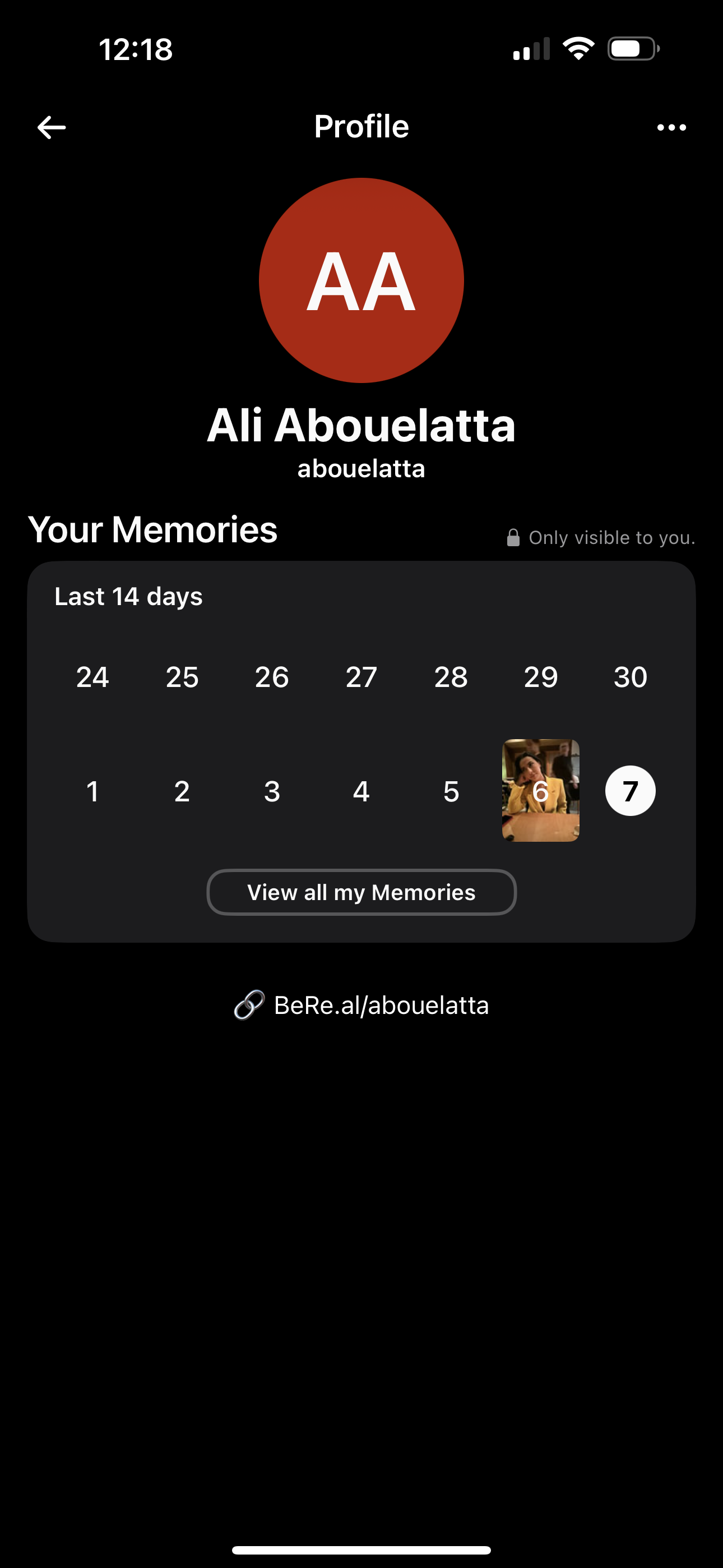
Task: Select day 1 in Last 14 days grid
Action: [x=92, y=791]
